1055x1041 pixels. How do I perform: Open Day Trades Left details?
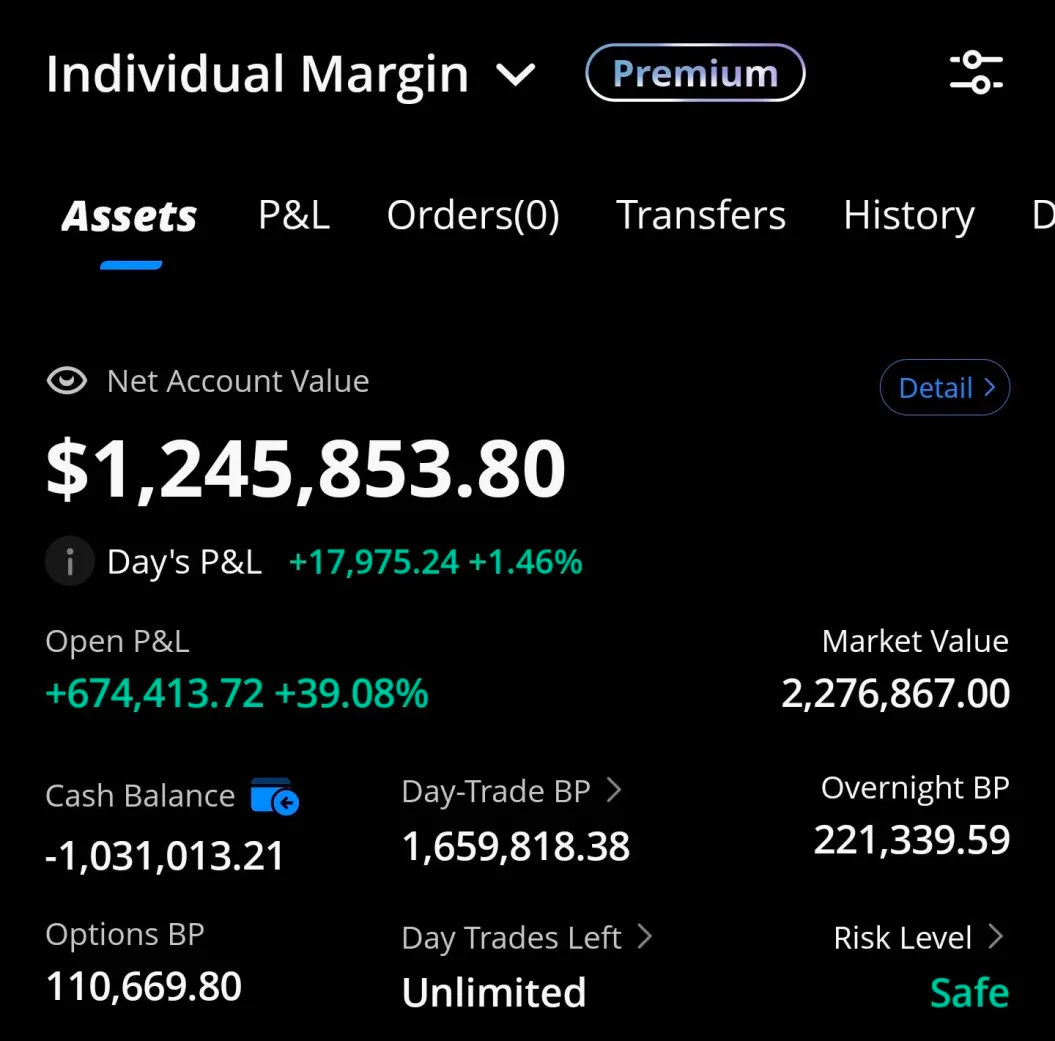point(526,938)
